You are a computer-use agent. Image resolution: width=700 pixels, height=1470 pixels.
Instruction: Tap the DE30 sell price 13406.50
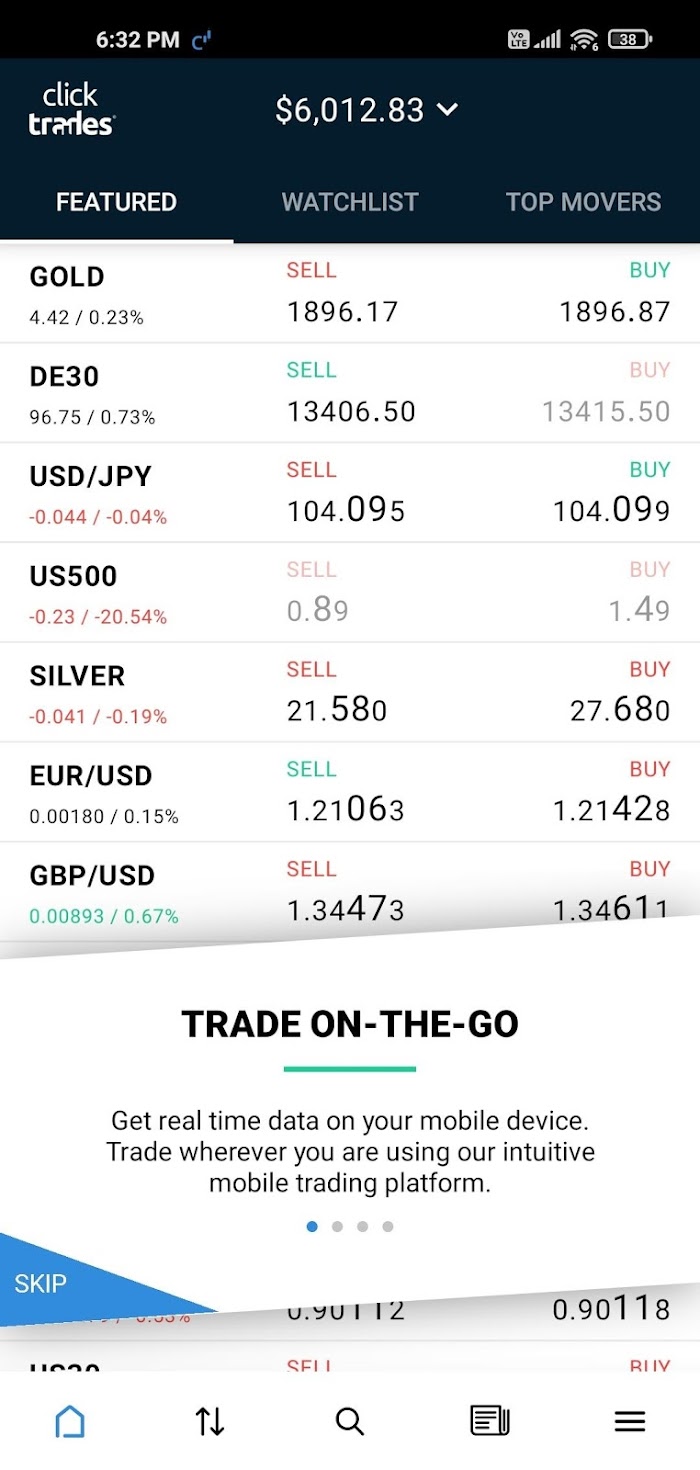tap(351, 411)
